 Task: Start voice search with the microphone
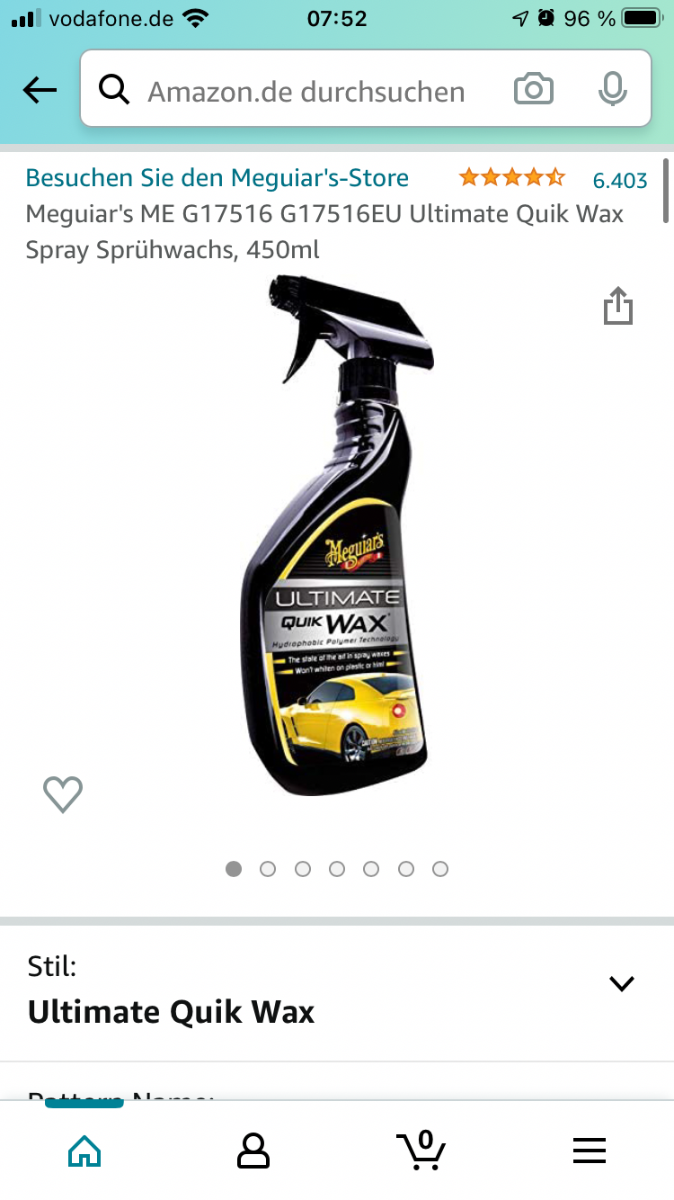point(612,91)
